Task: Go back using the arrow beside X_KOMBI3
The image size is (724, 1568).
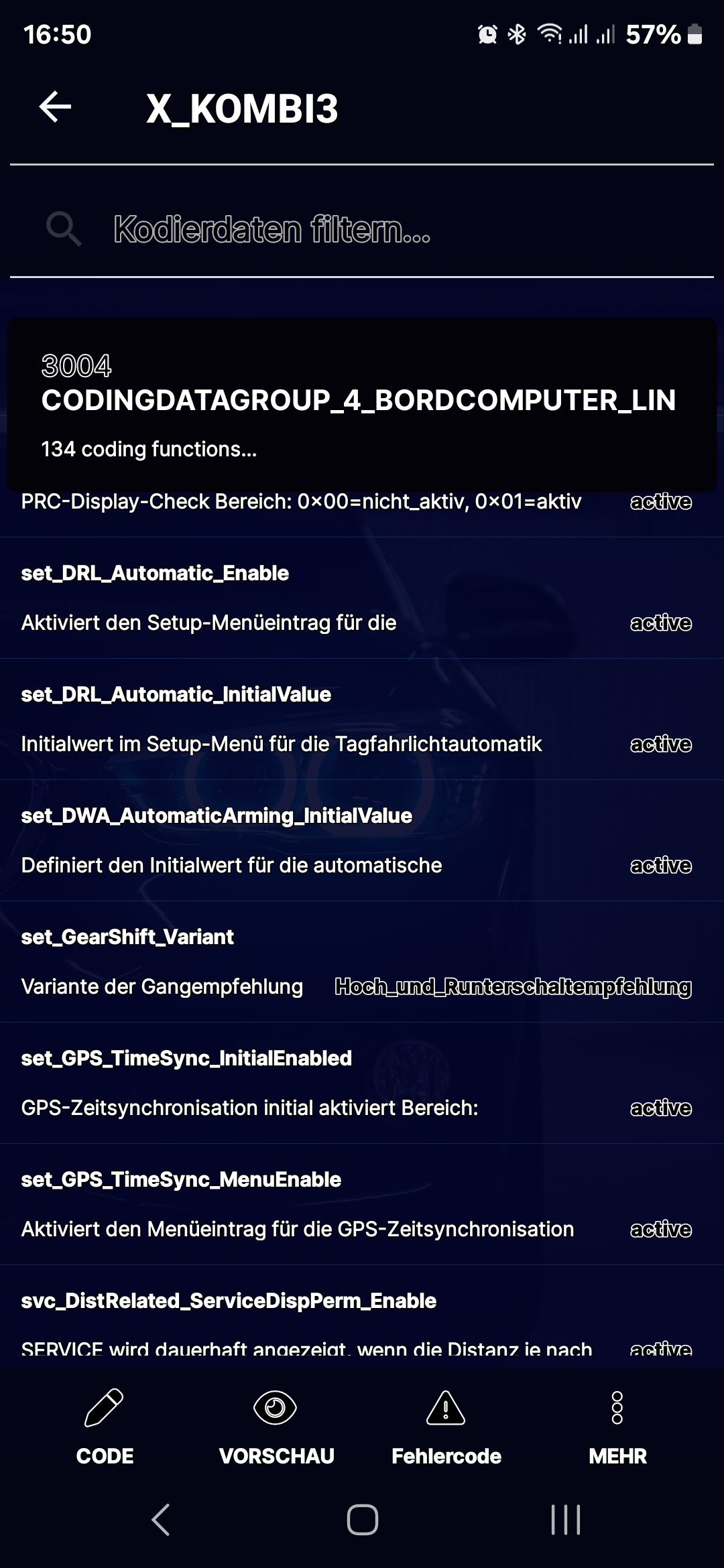Action: click(56, 107)
